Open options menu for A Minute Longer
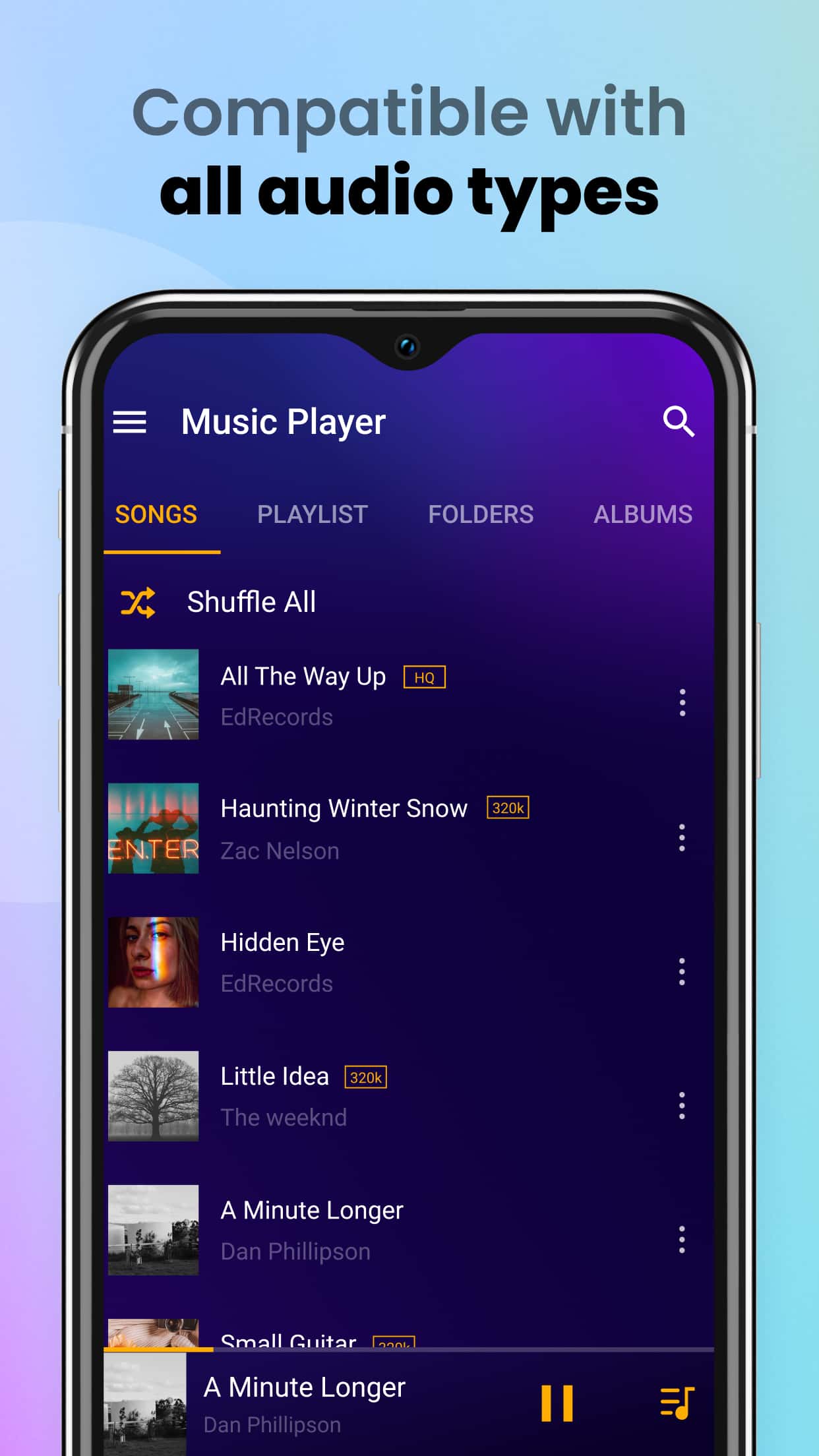 tap(682, 1237)
